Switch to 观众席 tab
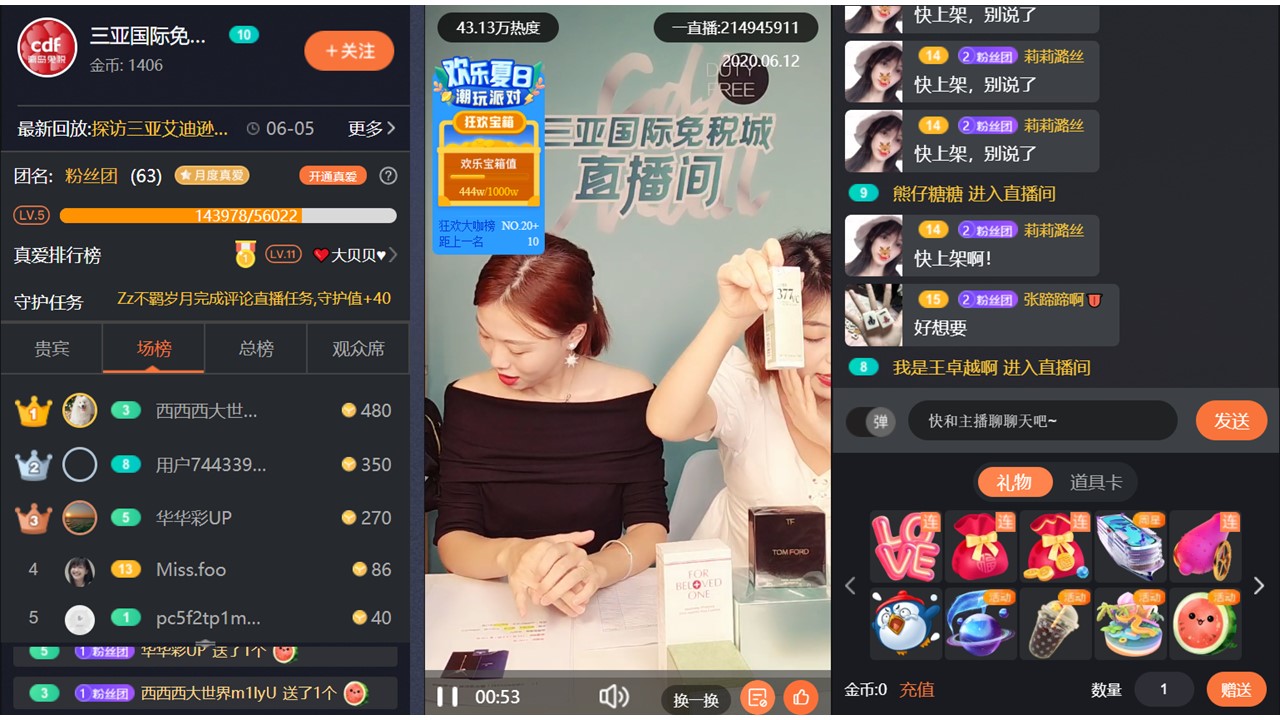Image resolution: width=1280 pixels, height=720 pixels. click(358, 348)
